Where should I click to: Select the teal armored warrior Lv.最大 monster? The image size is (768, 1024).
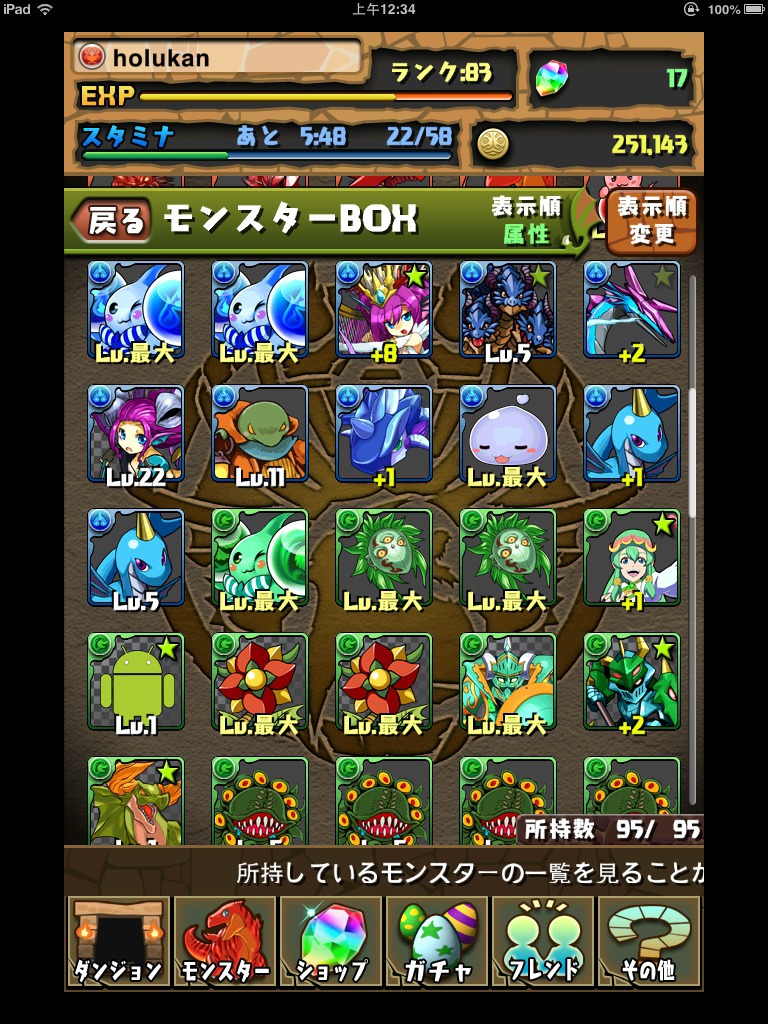coord(508,683)
